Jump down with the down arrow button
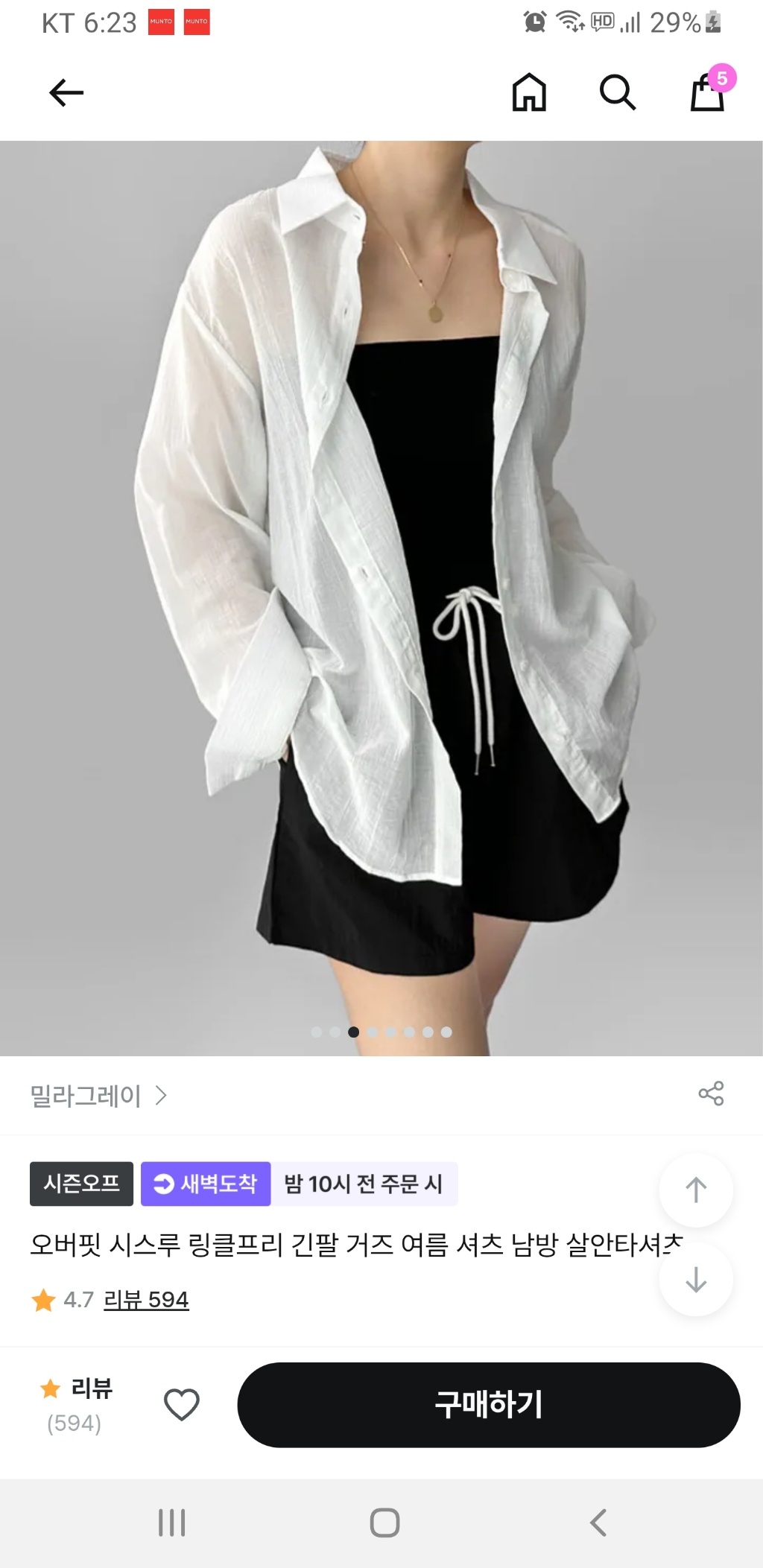Viewport: 763px width, 1568px height. click(696, 1280)
